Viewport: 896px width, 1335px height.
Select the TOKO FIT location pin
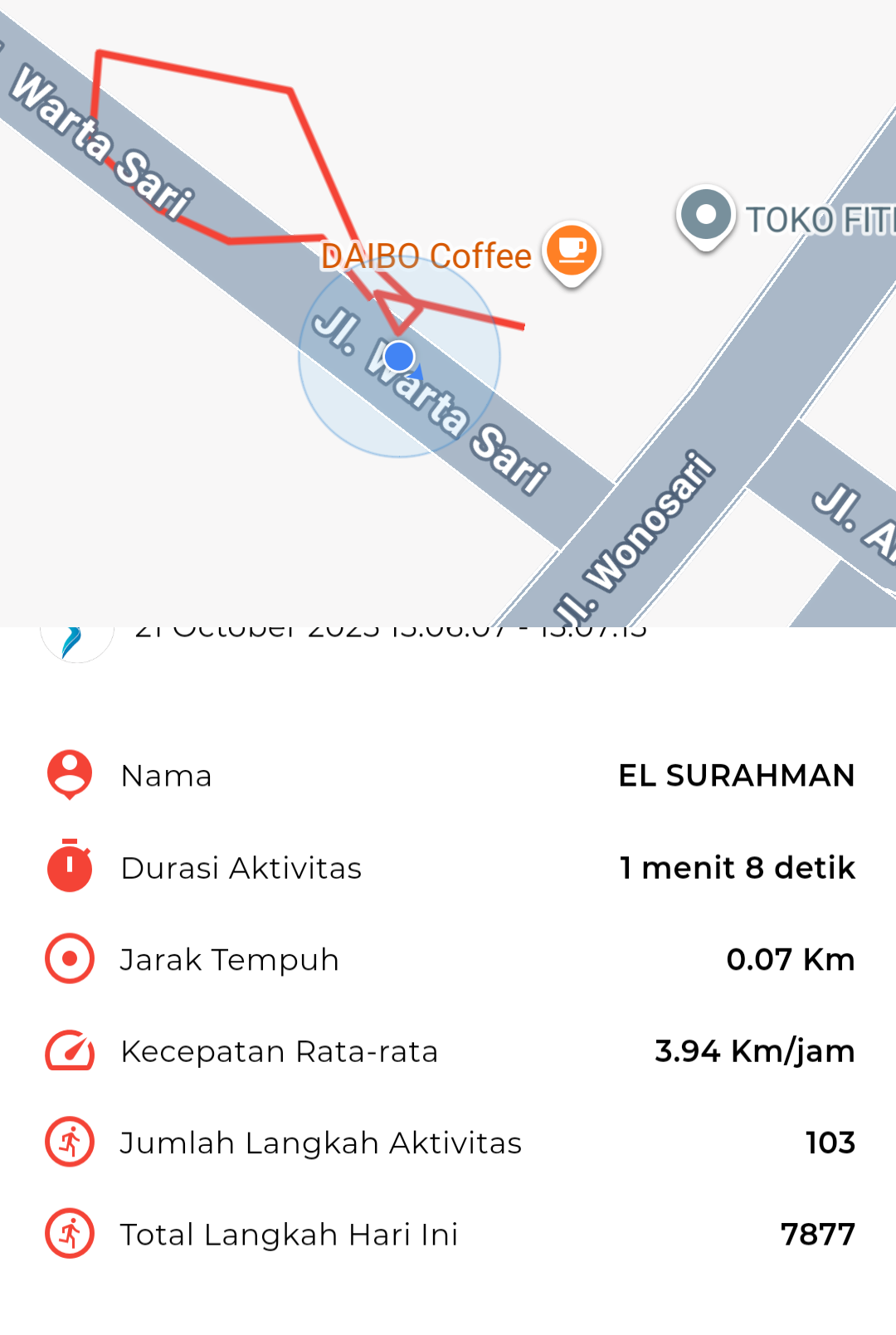coord(705,216)
